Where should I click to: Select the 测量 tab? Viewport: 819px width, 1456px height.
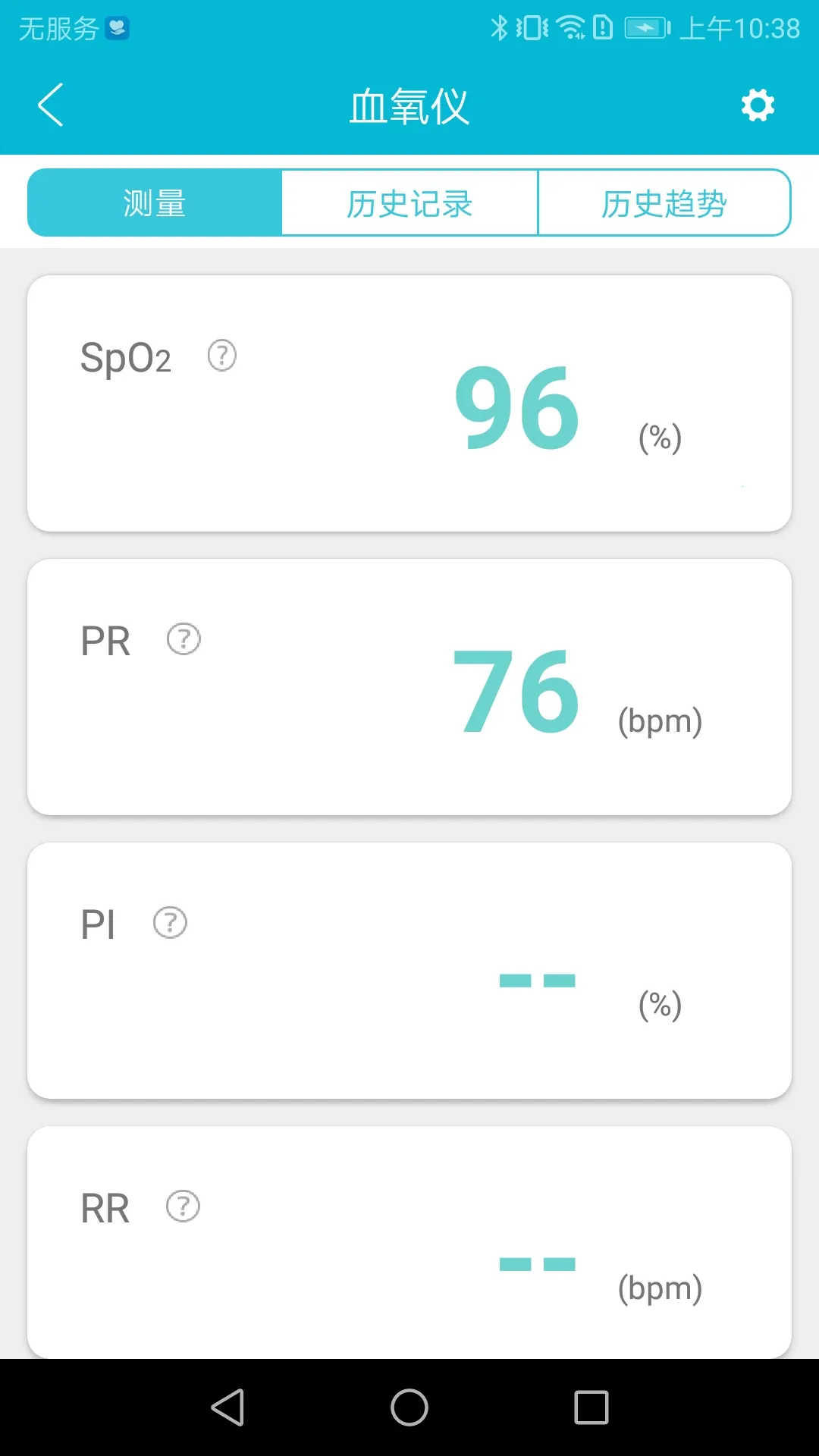pos(154,202)
